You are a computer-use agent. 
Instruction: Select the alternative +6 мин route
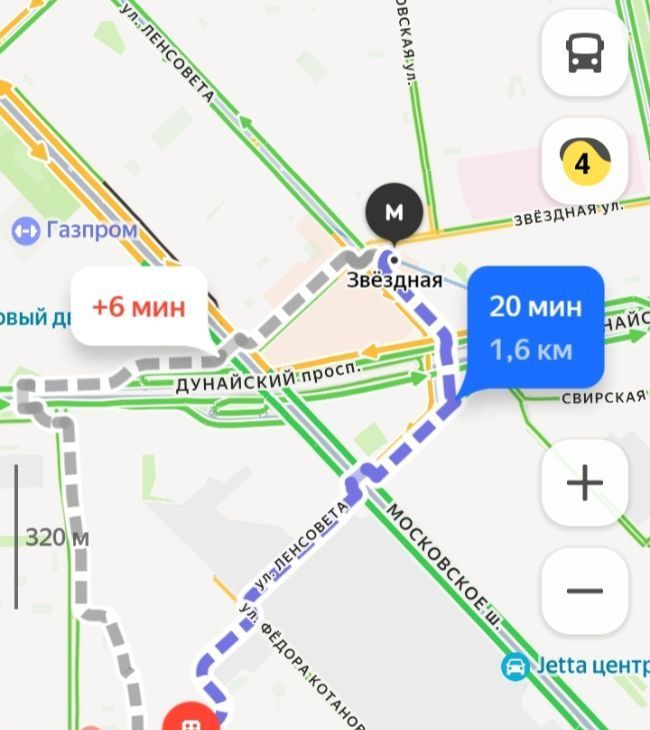point(139,307)
